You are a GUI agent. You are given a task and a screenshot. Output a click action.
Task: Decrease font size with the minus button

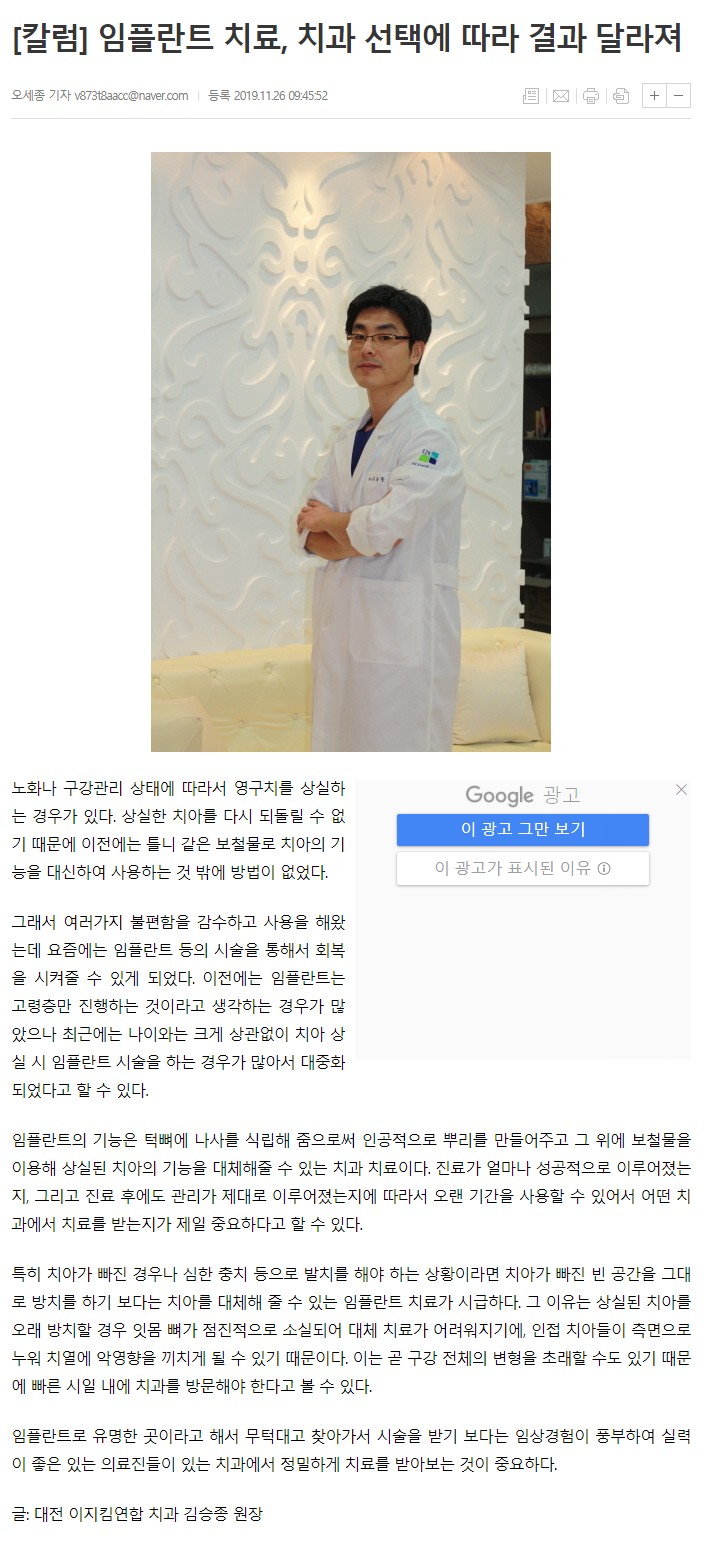pyautogui.click(x=679, y=96)
